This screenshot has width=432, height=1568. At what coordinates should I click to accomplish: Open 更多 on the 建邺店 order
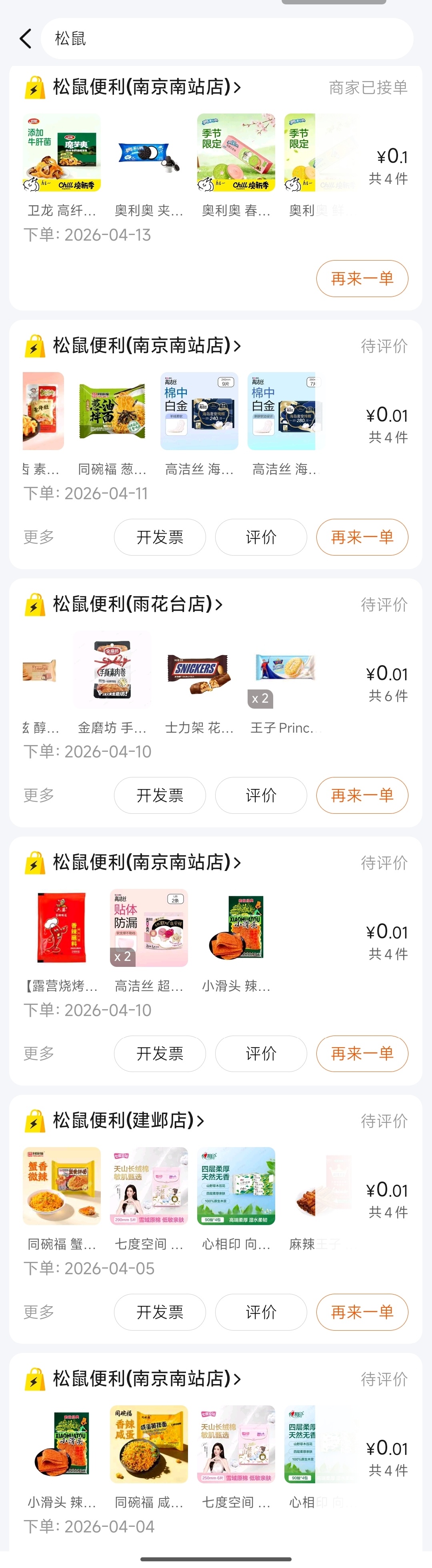[39, 1312]
